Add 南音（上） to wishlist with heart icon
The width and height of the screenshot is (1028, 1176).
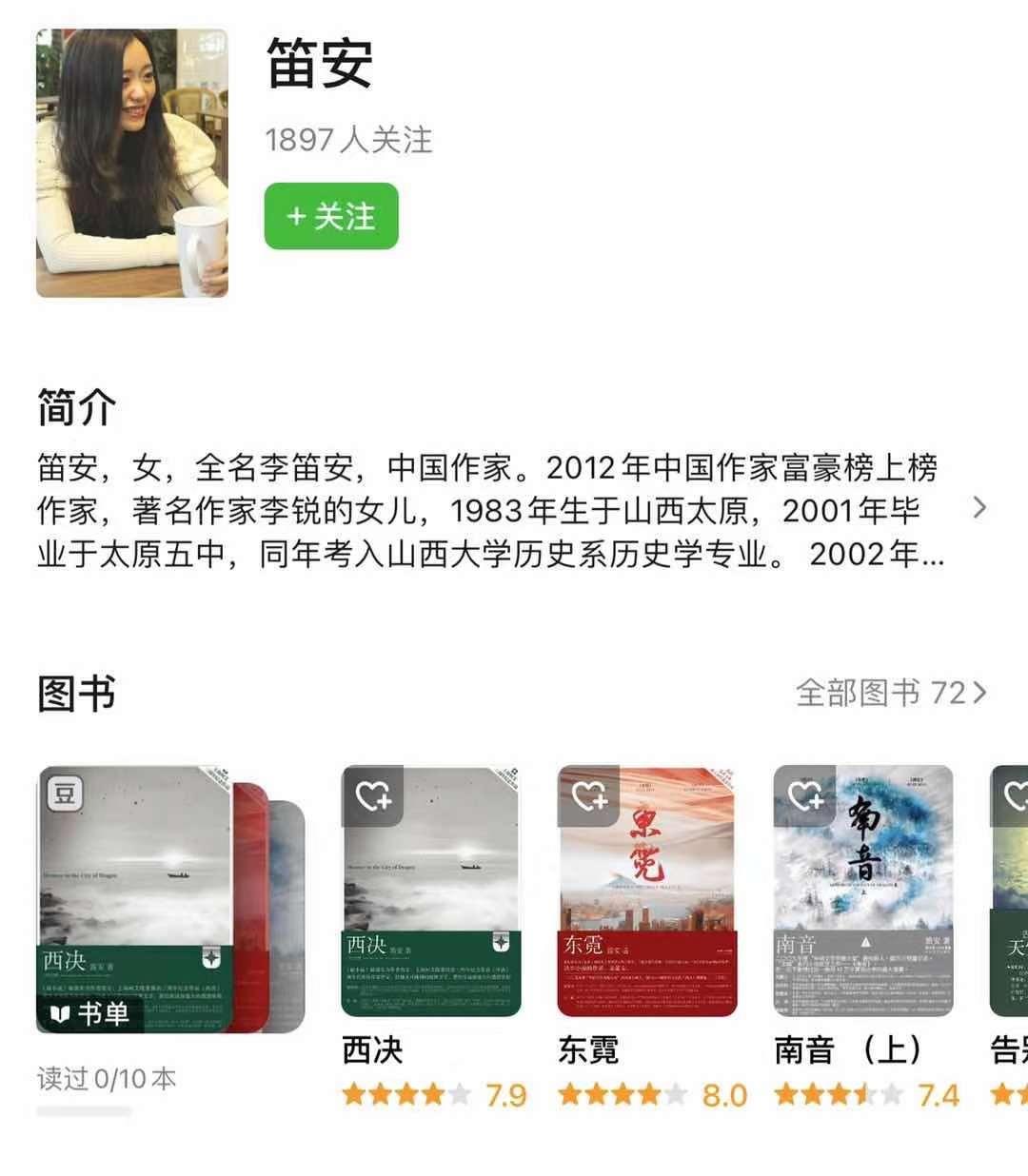pos(804,795)
